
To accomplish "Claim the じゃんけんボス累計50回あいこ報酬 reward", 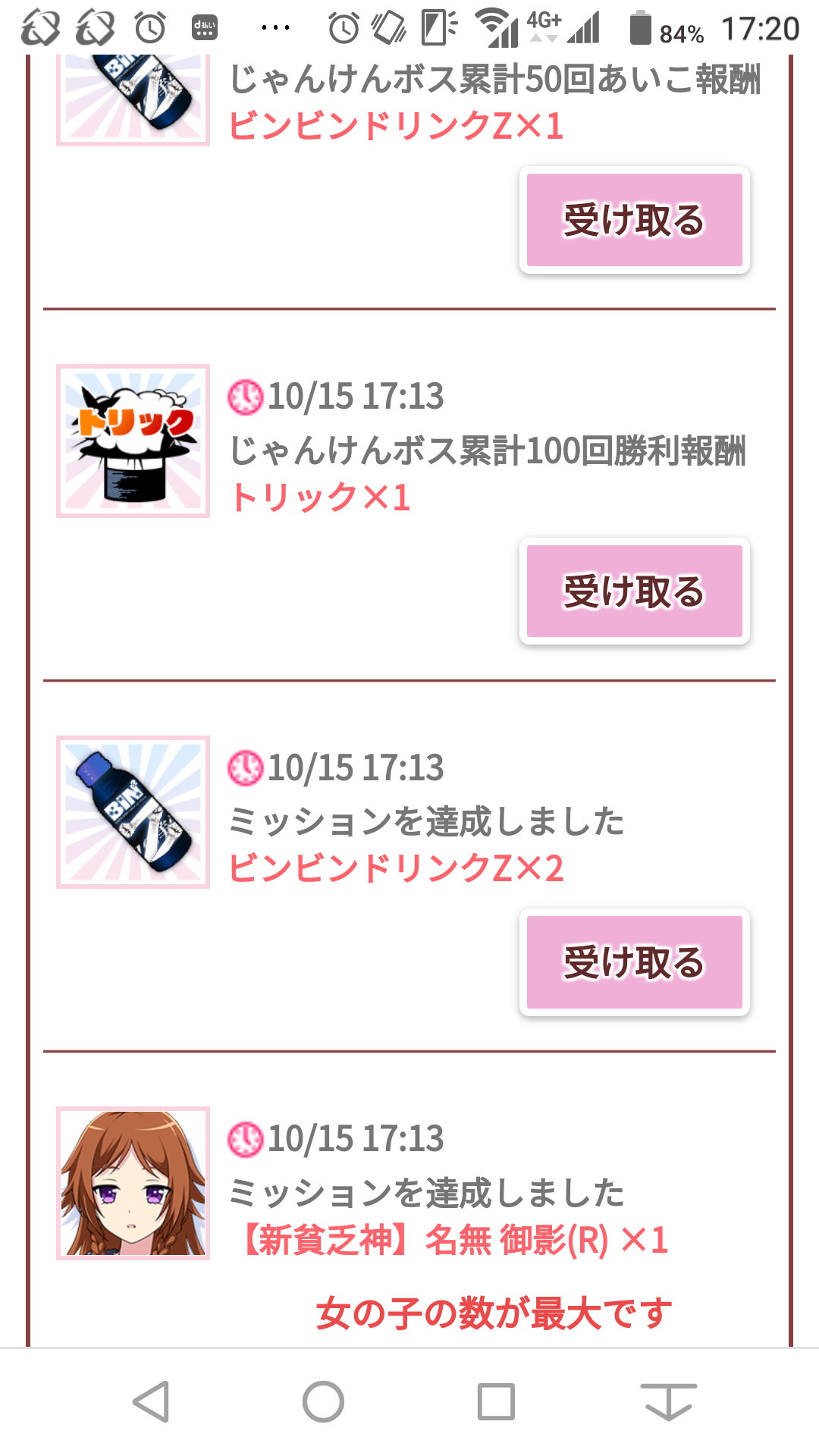I will click(634, 220).
